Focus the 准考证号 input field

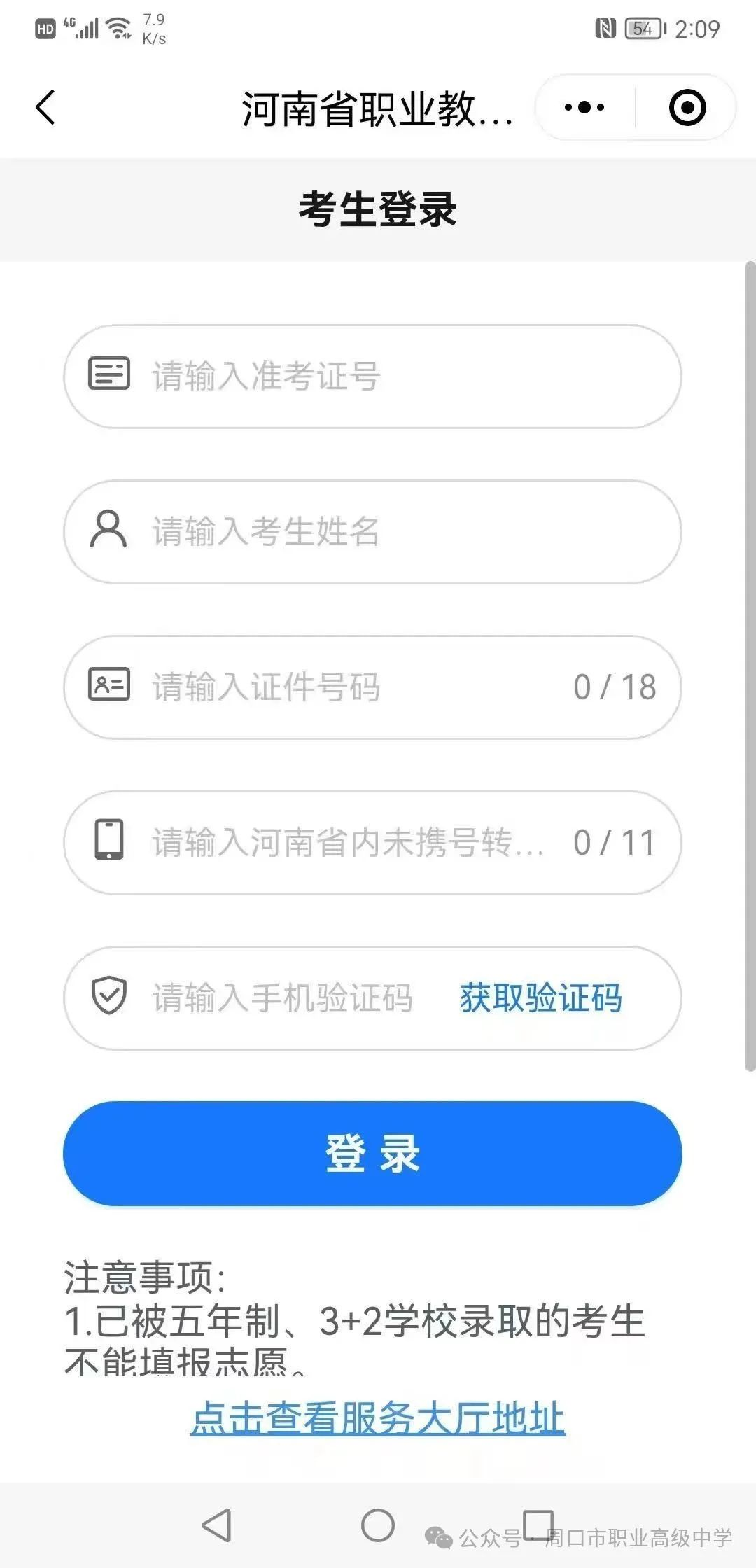pos(392,376)
